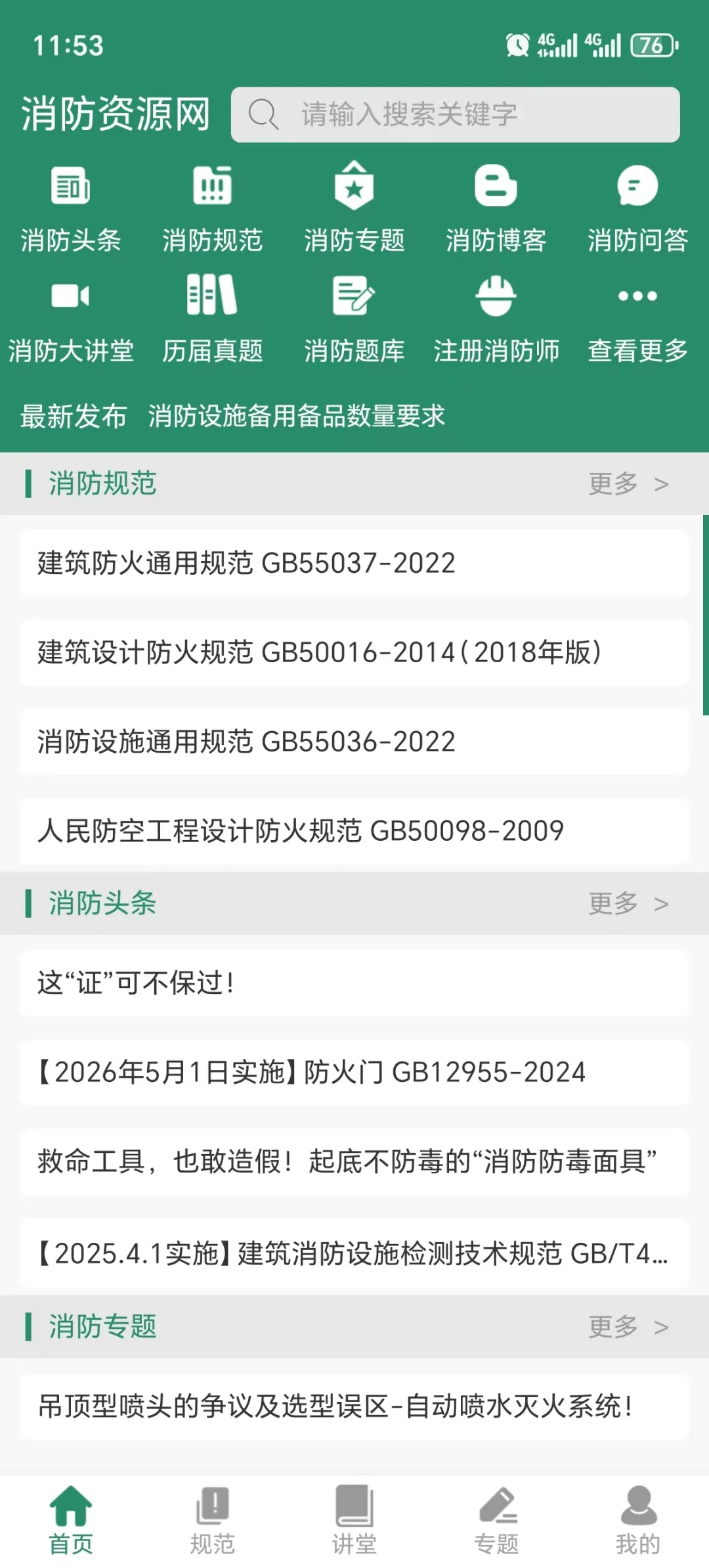Open 消防题库 shortcut

(x=354, y=319)
